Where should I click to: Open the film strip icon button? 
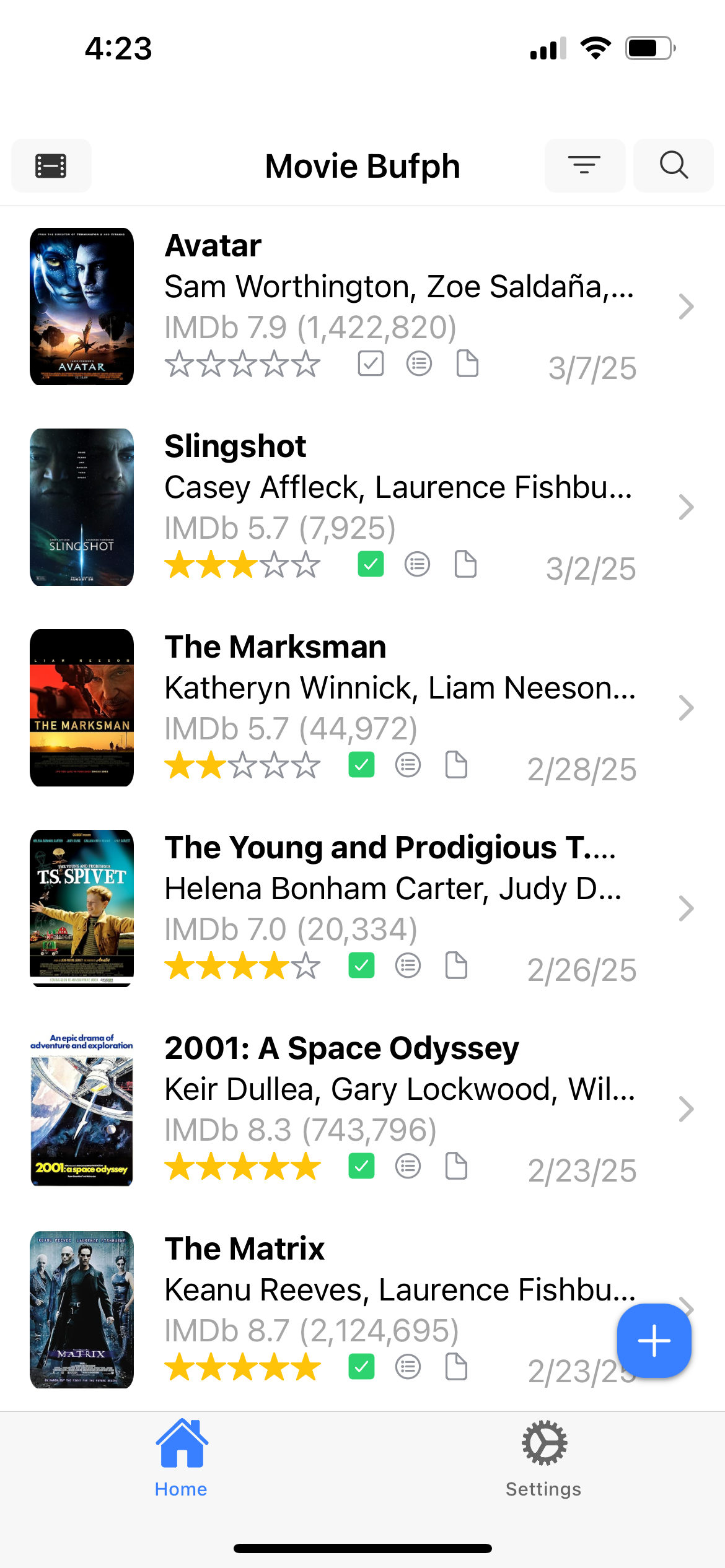(51, 165)
